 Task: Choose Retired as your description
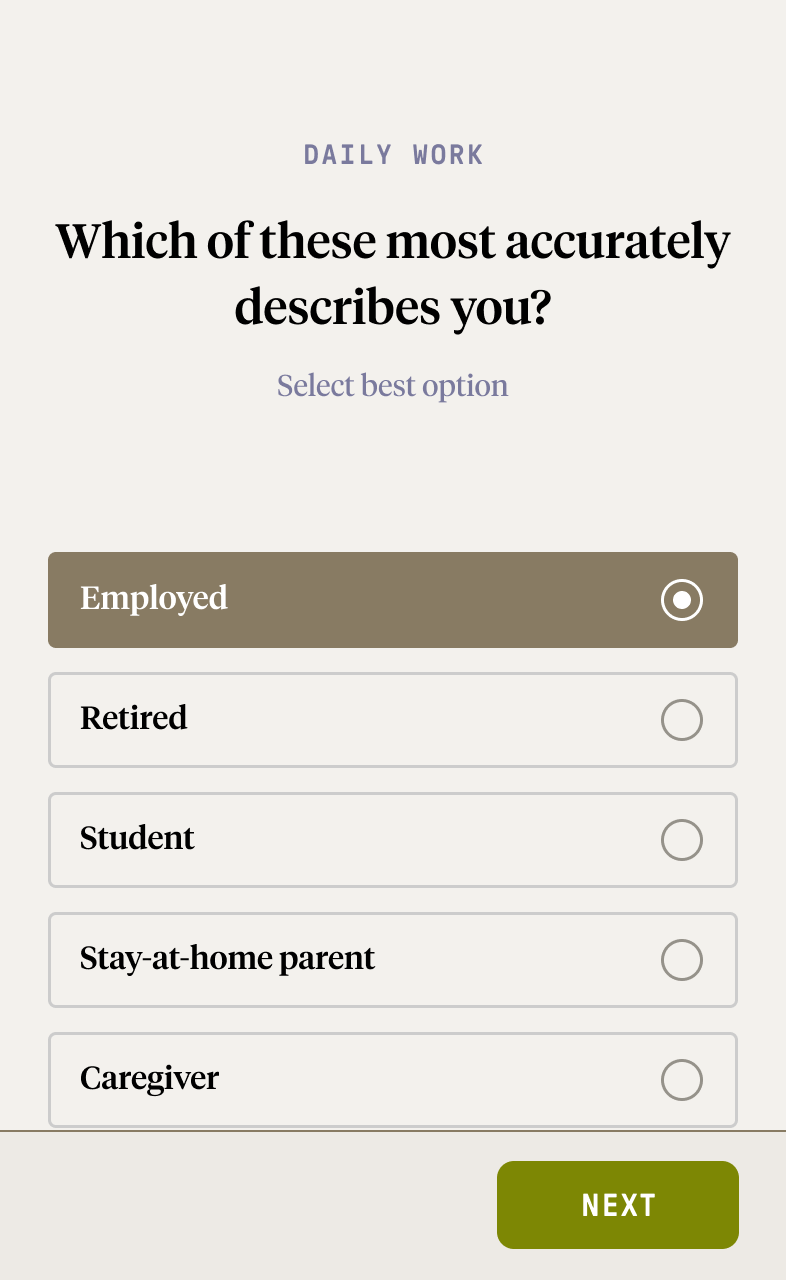(x=393, y=720)
